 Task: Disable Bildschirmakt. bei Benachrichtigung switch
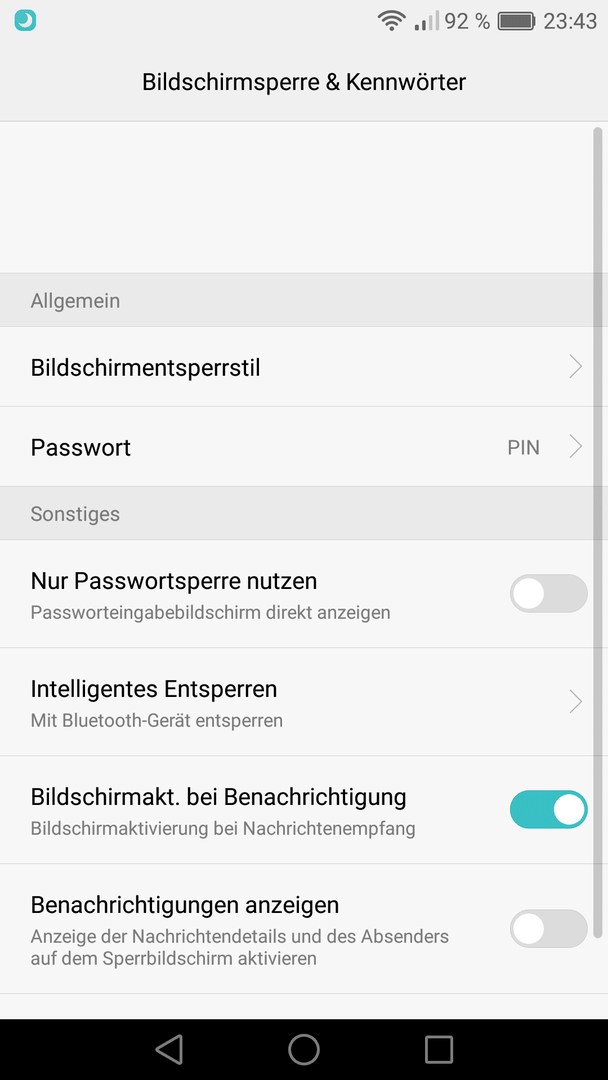tap(548, 809)
